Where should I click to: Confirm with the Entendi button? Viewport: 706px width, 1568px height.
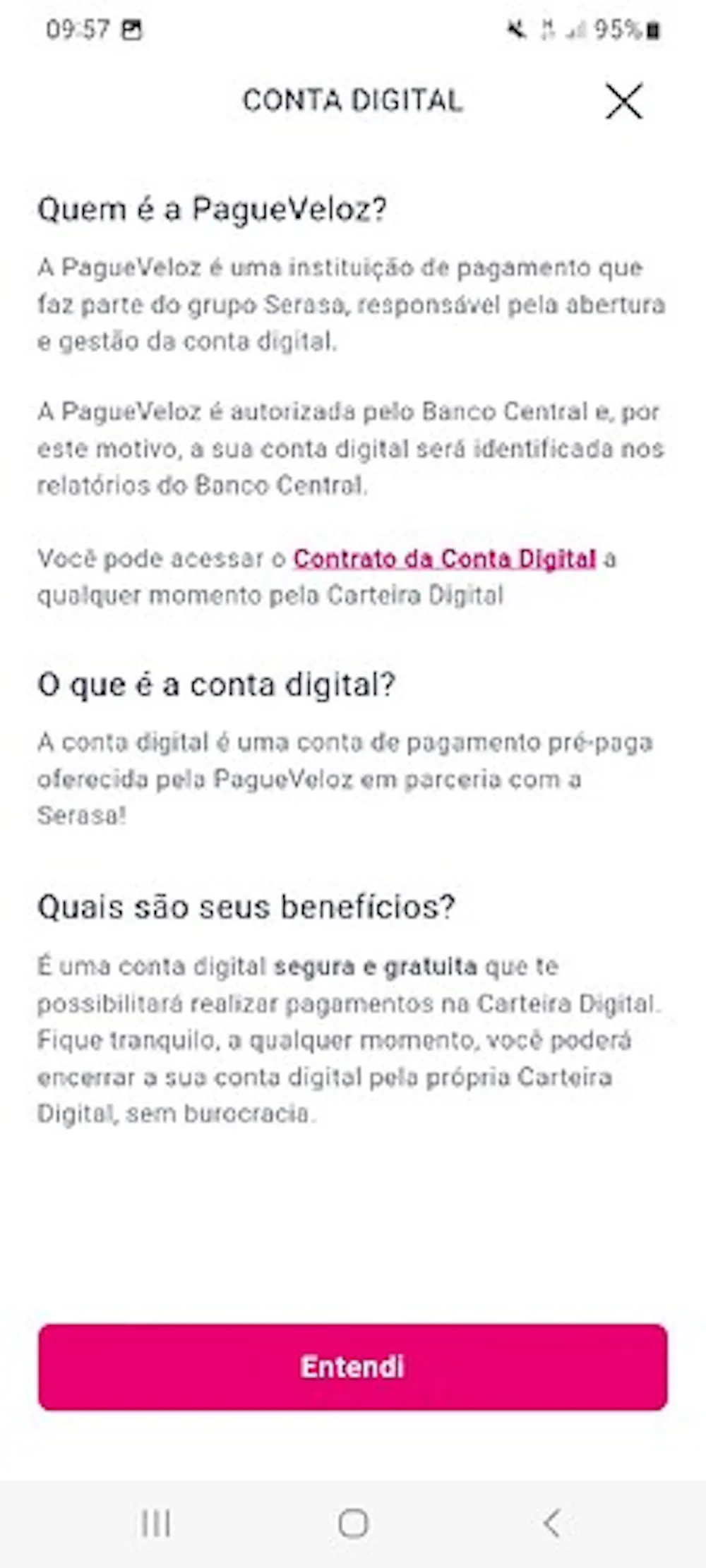pyautogui.click(x=353, y=1367)
